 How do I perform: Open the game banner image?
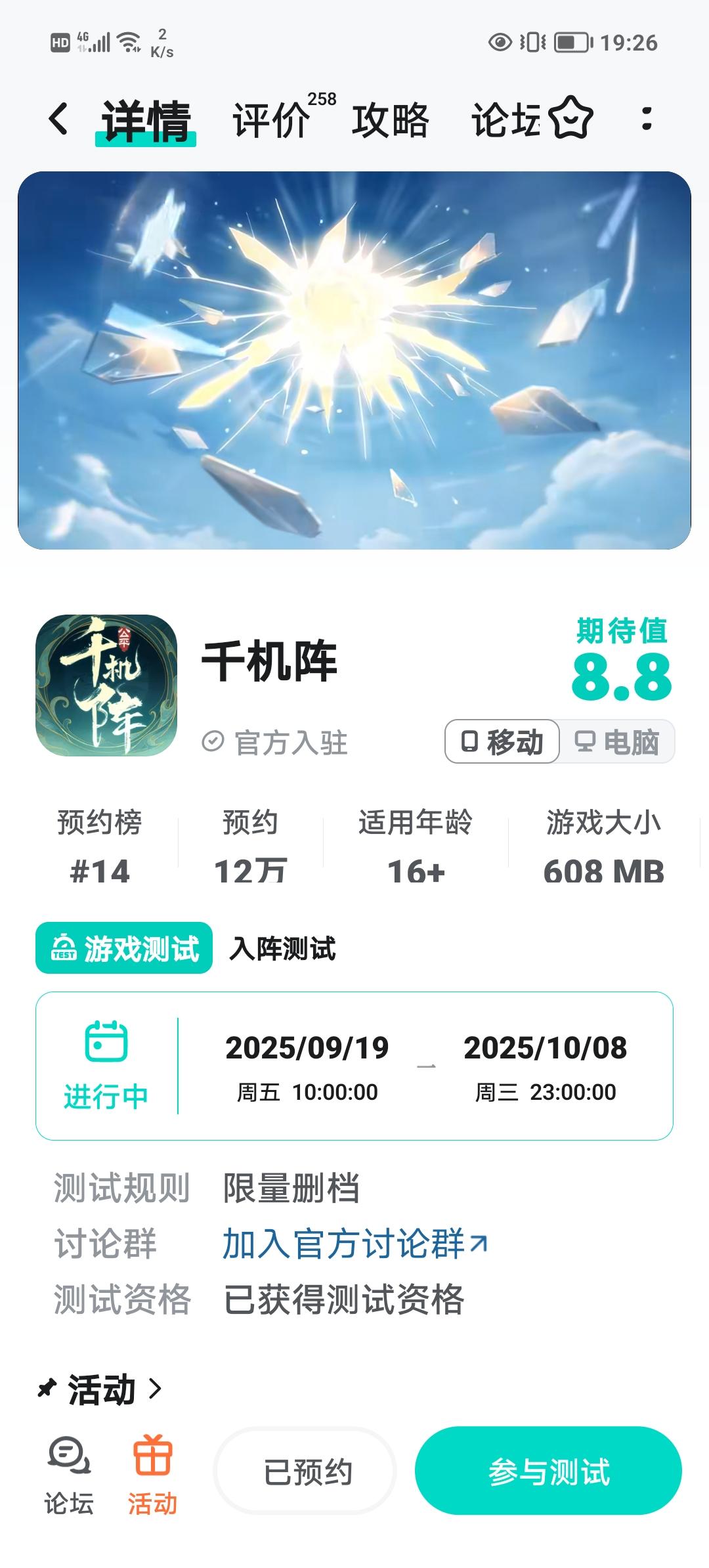pos(354,360)
